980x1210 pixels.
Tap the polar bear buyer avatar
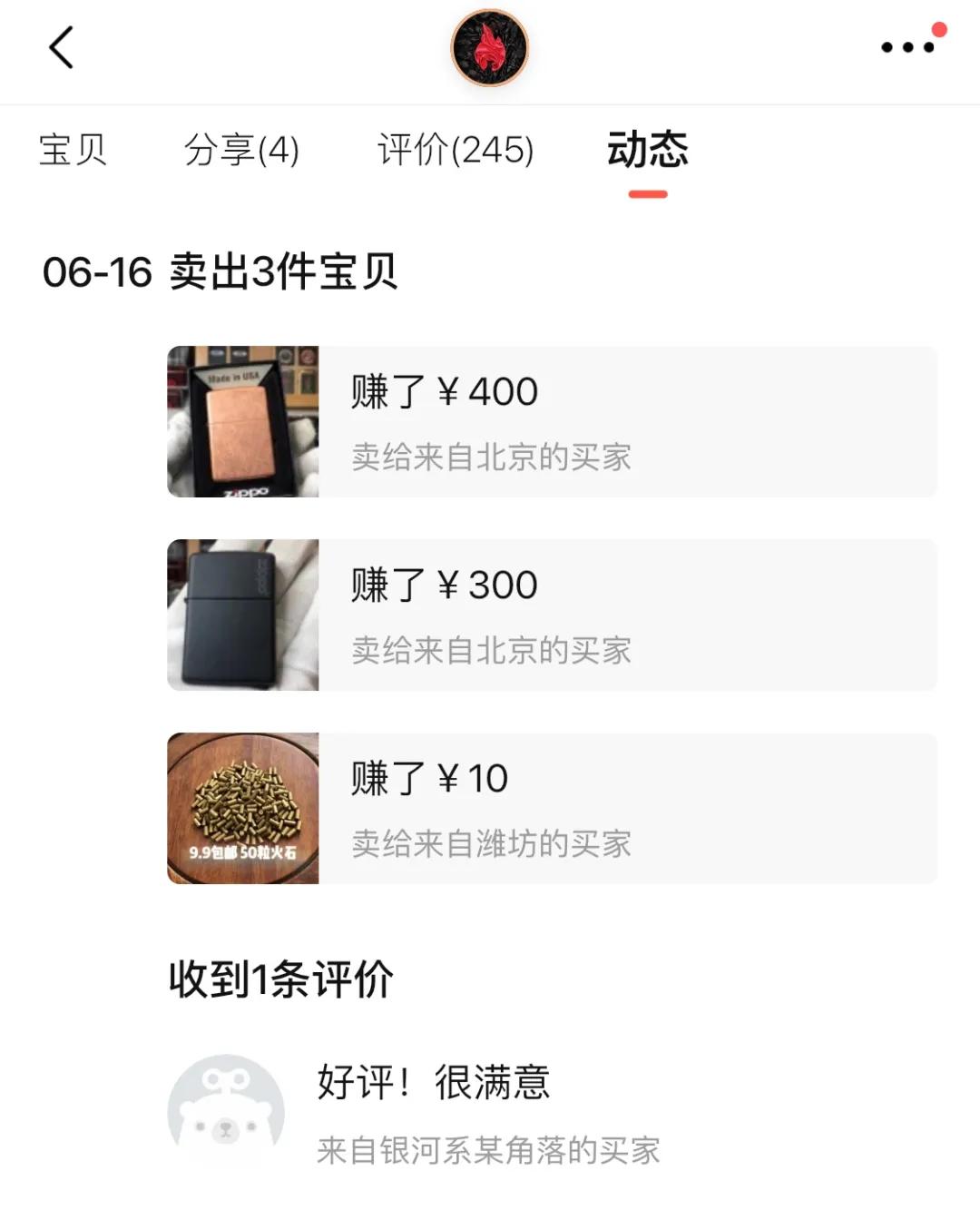(x=225, y=1109)
